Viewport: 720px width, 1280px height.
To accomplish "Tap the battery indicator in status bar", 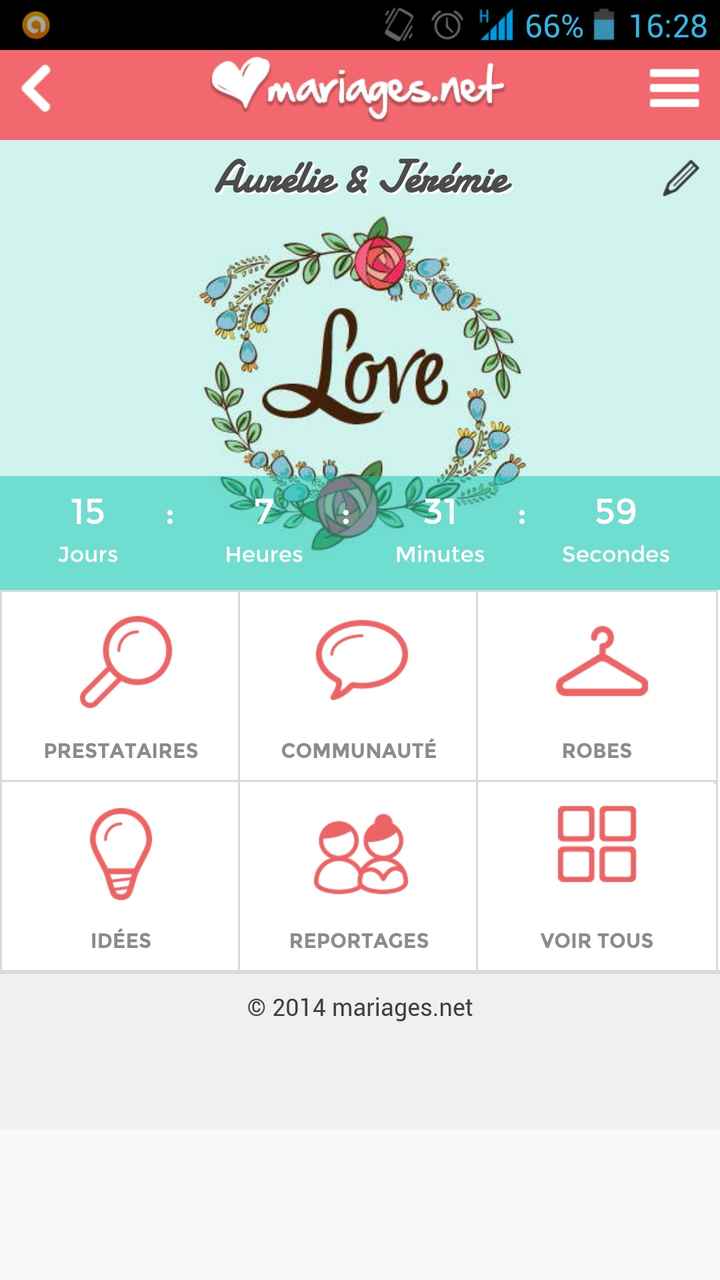I will 605,27.
